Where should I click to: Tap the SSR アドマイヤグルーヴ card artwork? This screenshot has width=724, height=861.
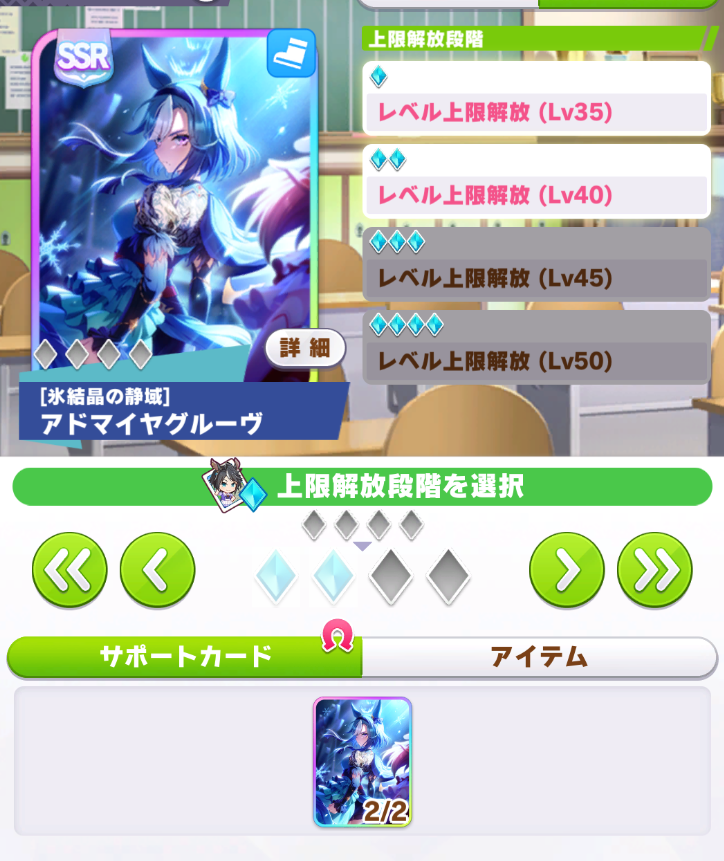tap(175, 200)
